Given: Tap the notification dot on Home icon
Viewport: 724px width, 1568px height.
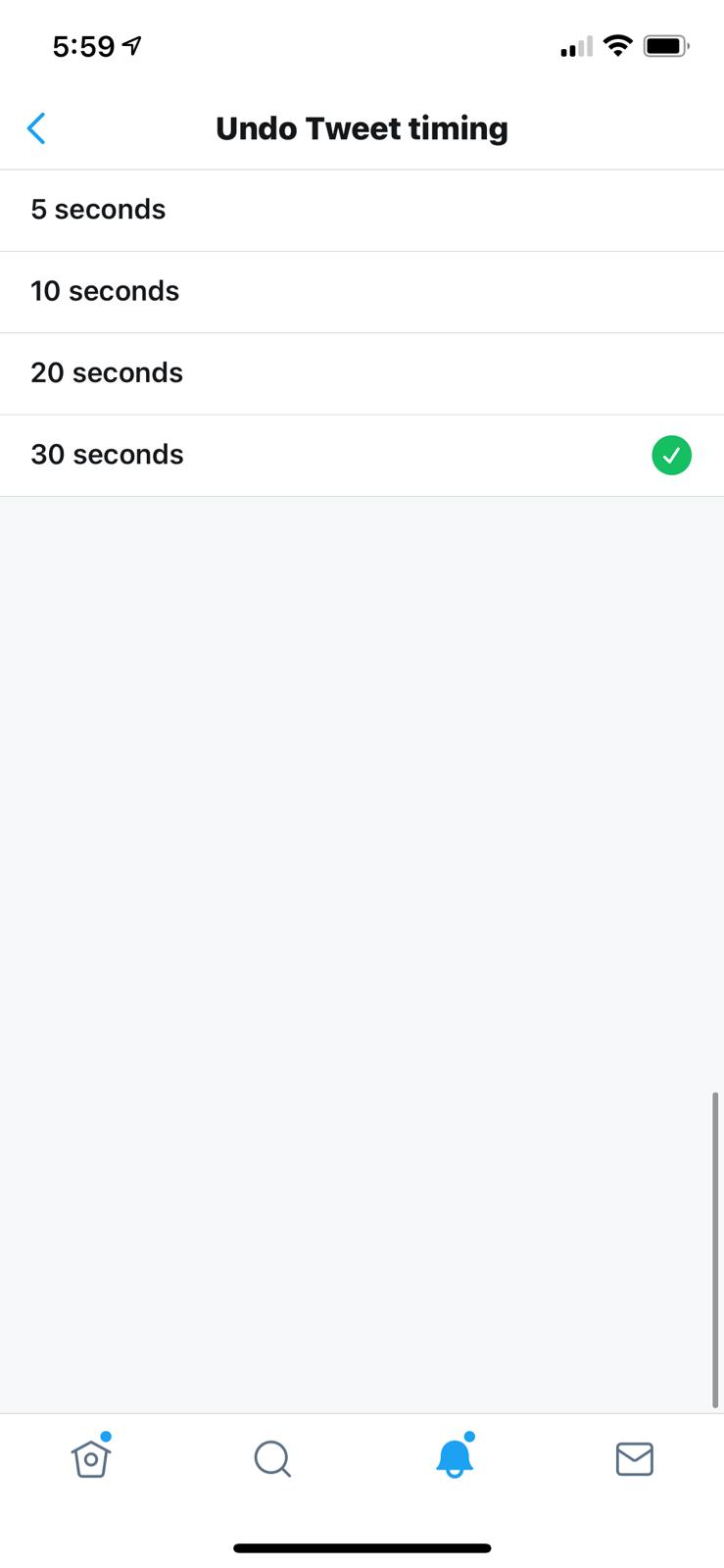Looking at the screenshot, I should point(107,1438).
